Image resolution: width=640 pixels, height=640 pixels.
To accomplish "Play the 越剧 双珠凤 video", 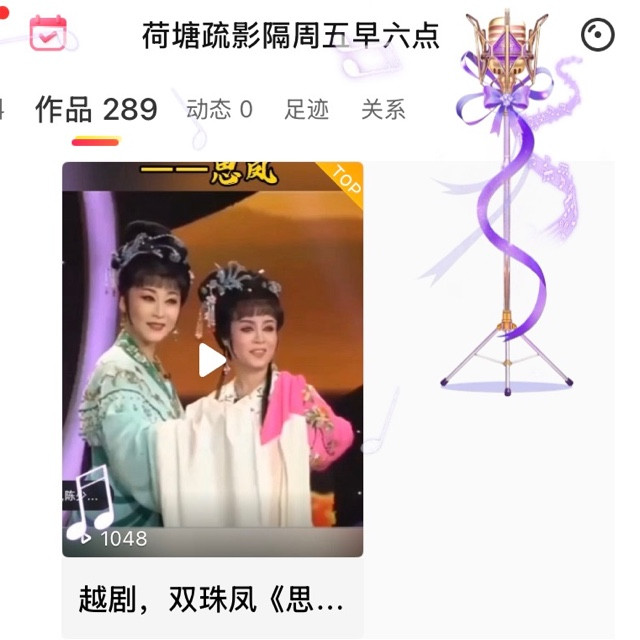I will [x=212, y=360].
